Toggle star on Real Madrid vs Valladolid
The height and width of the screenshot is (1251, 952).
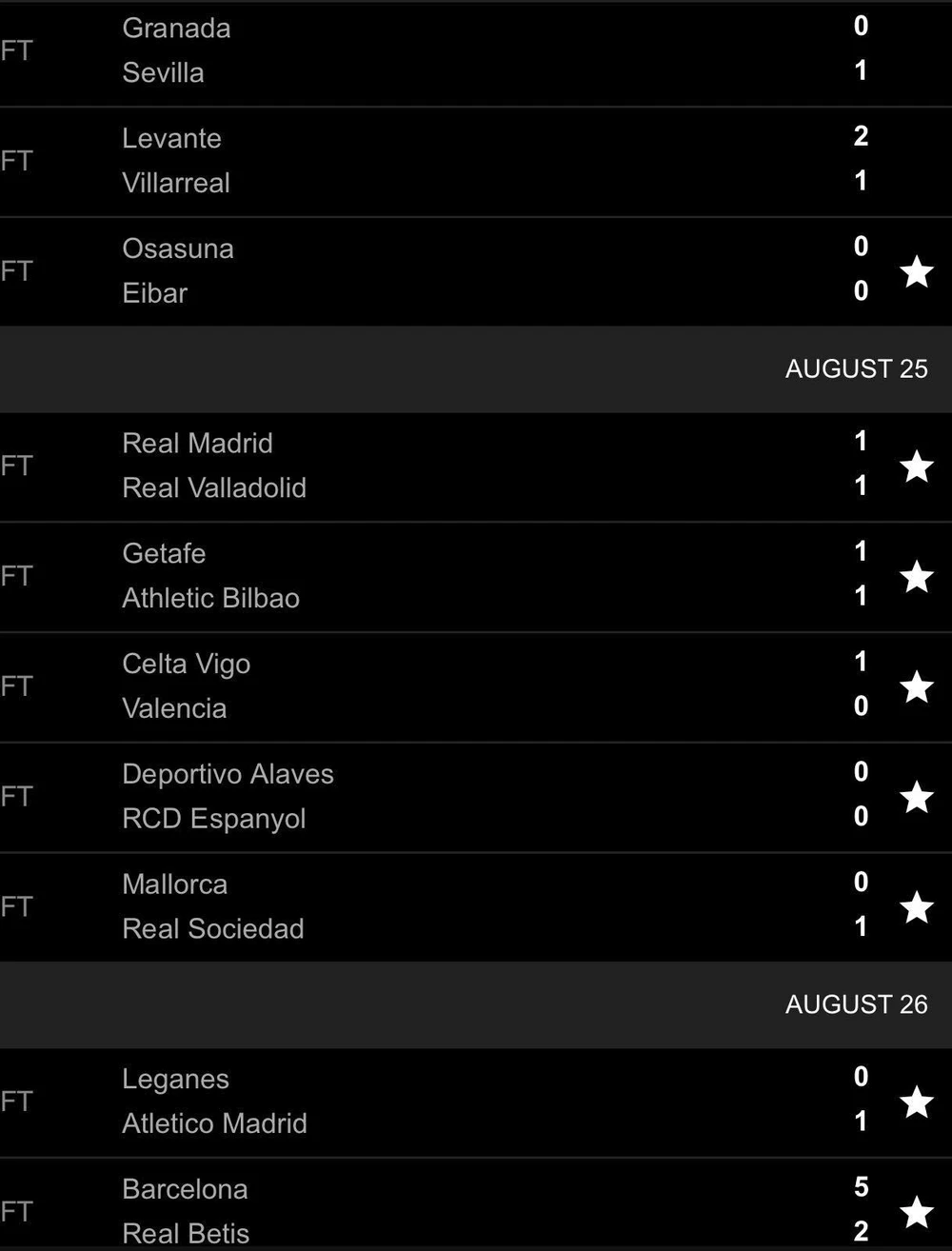916,467
